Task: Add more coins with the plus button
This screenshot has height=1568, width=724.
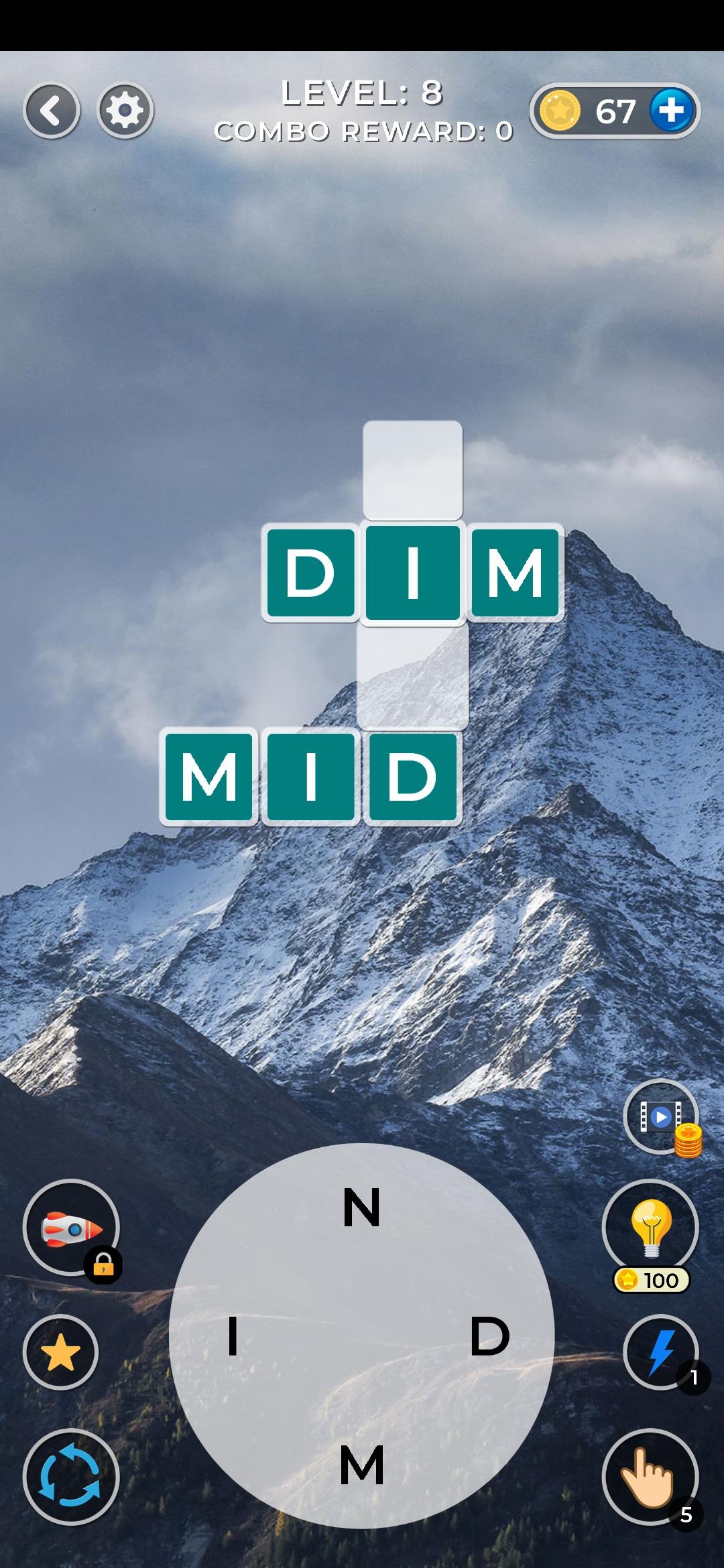Action: point(671,111)
